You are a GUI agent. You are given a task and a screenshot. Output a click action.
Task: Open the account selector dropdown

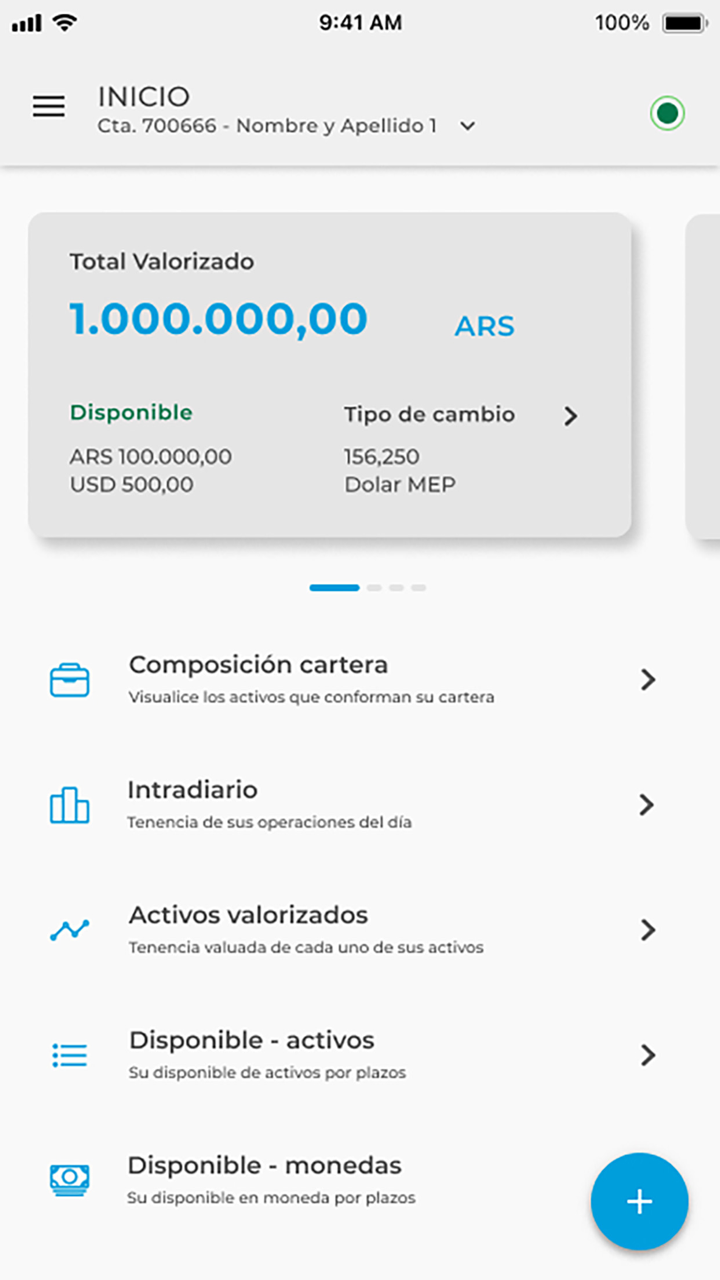(466, 126)
